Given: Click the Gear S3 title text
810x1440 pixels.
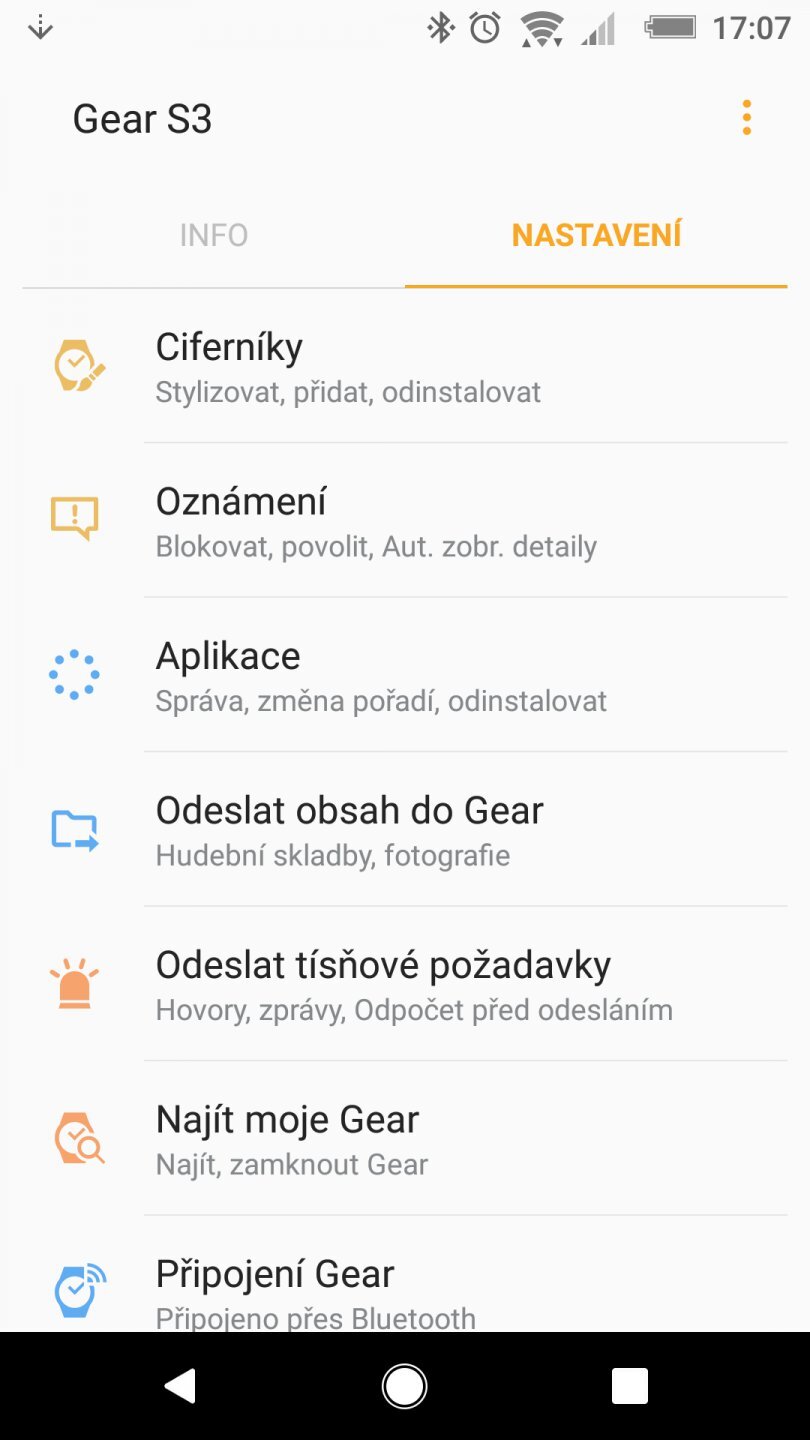Looking at the screenshot, I should pyautogui.click(x=142, y=118).
